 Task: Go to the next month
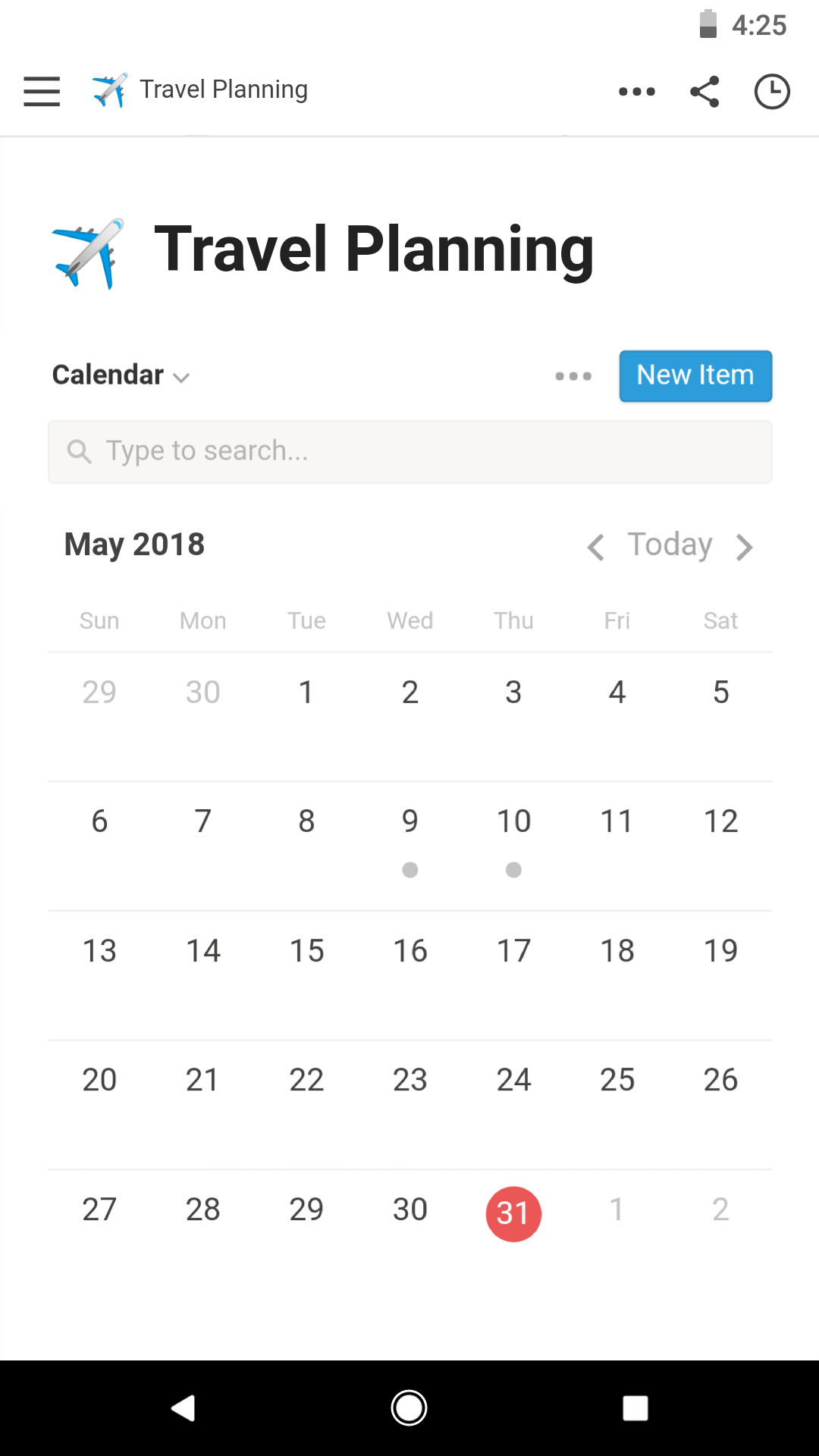tap(744, 547)
